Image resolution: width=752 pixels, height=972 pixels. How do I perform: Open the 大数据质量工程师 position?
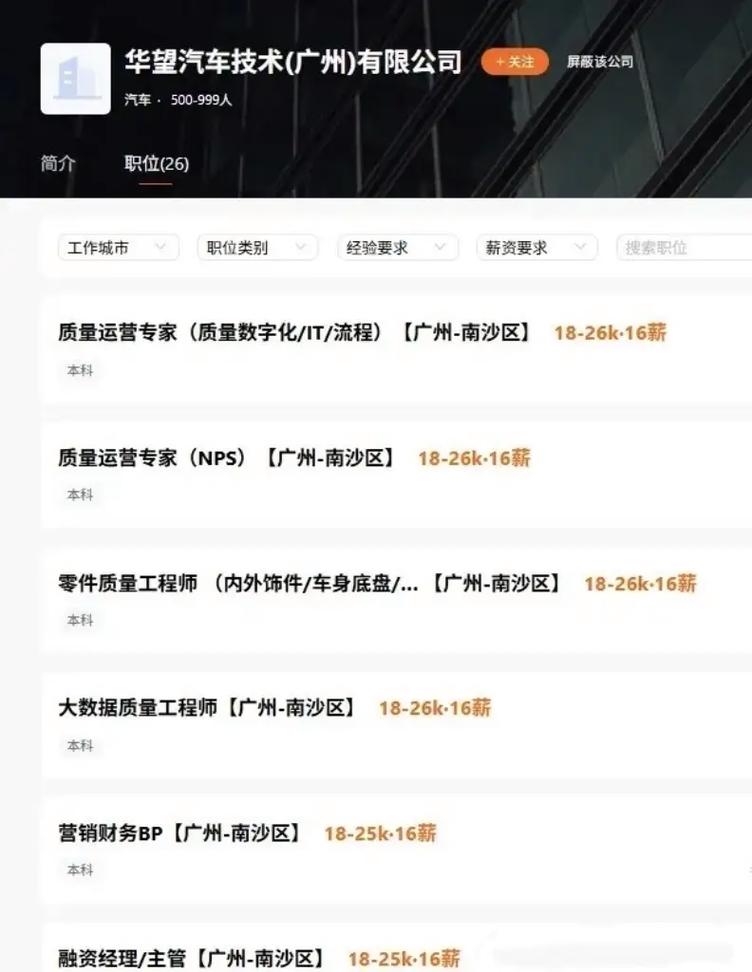(x=207, y=708)
